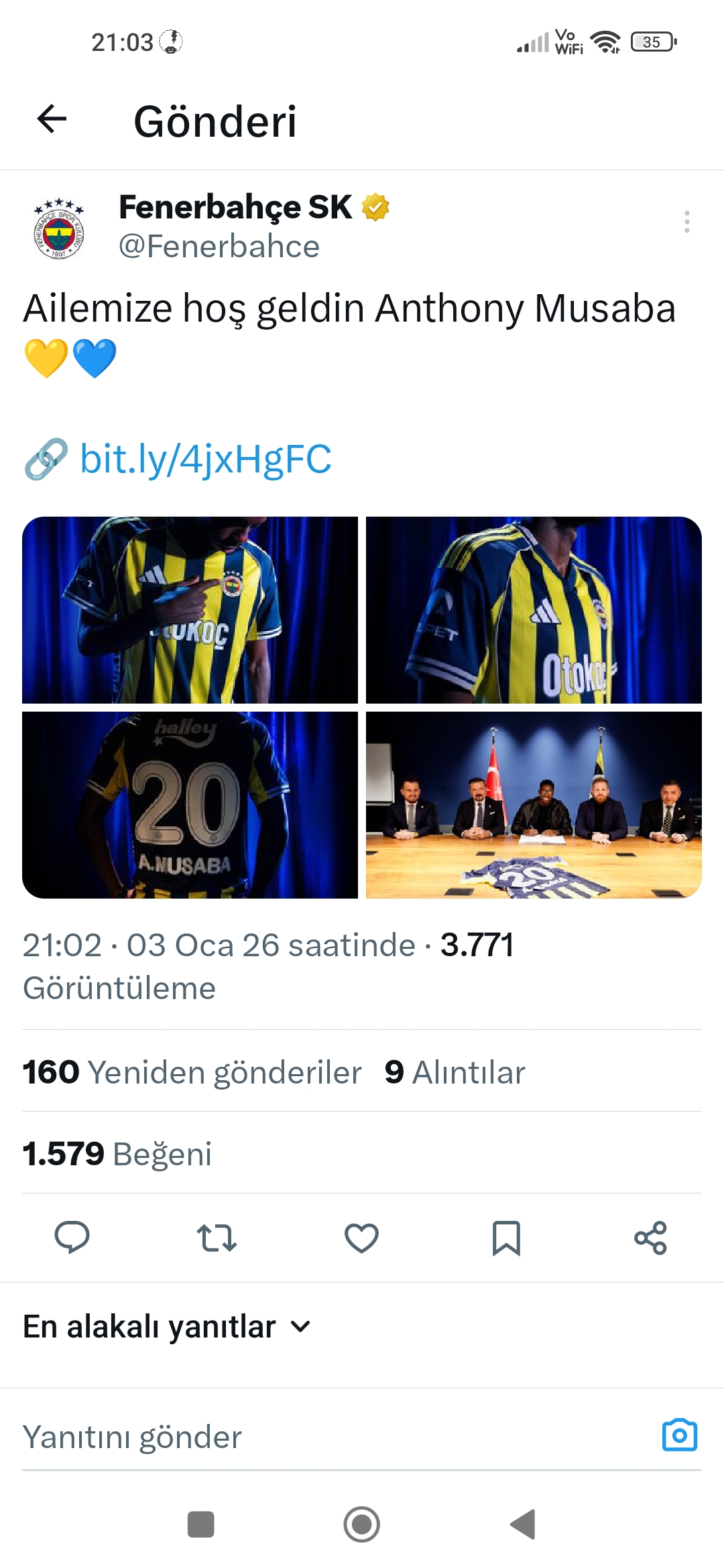The width and height of the screenshot is (724, 1568).
Task: Like the Anthony Musaba post
Action: pos(361,1238)
